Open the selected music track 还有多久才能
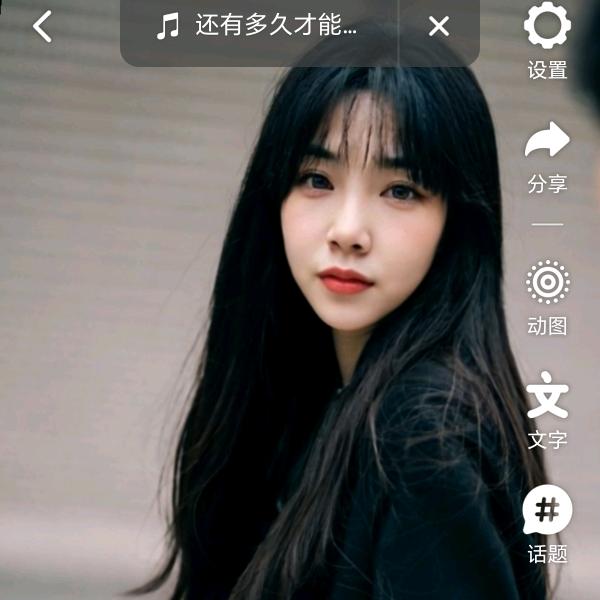Image resolution: width=600 pixels, height=600 pixels. (257, 26)
